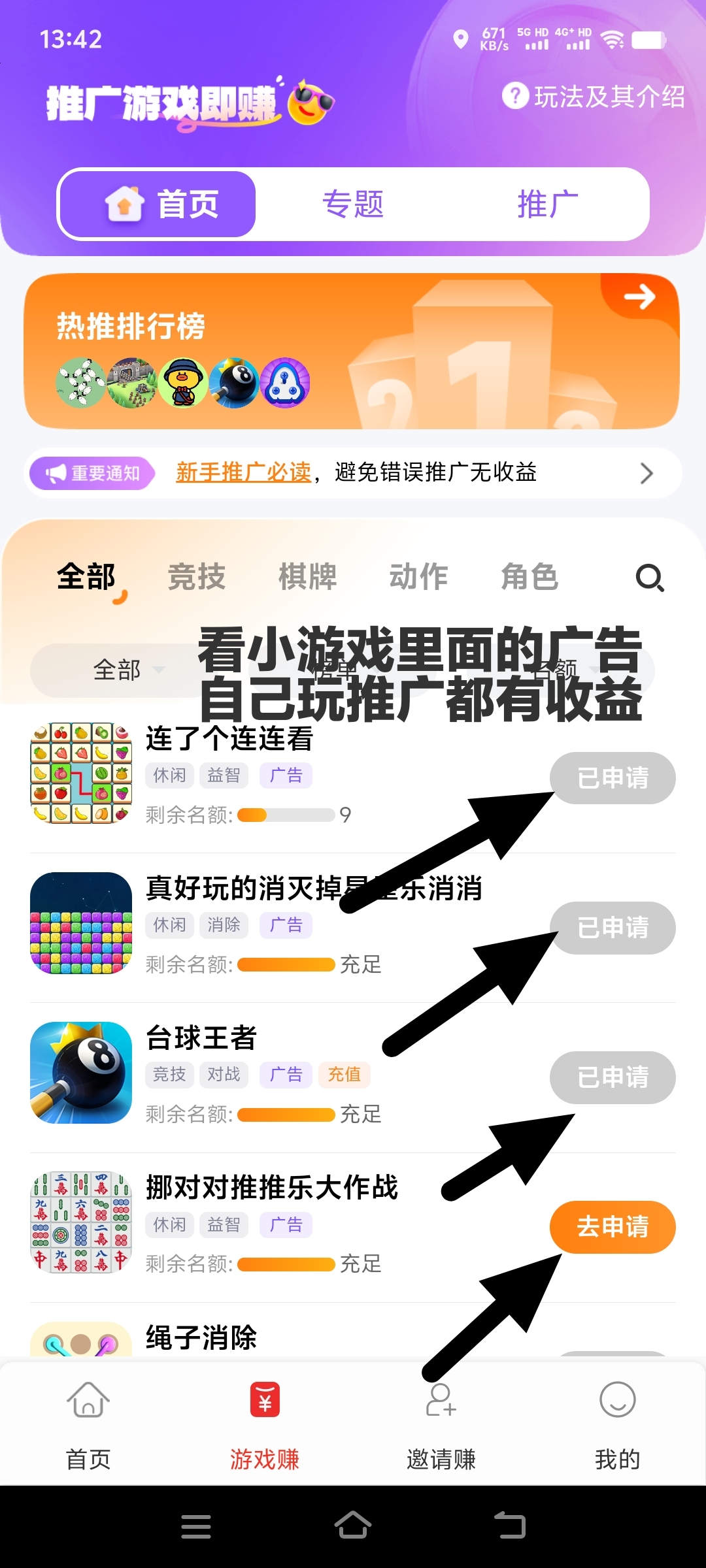706x1568 pixels.
Task: Open the 新手推广必读 link
Action: [x=243, y=473]
